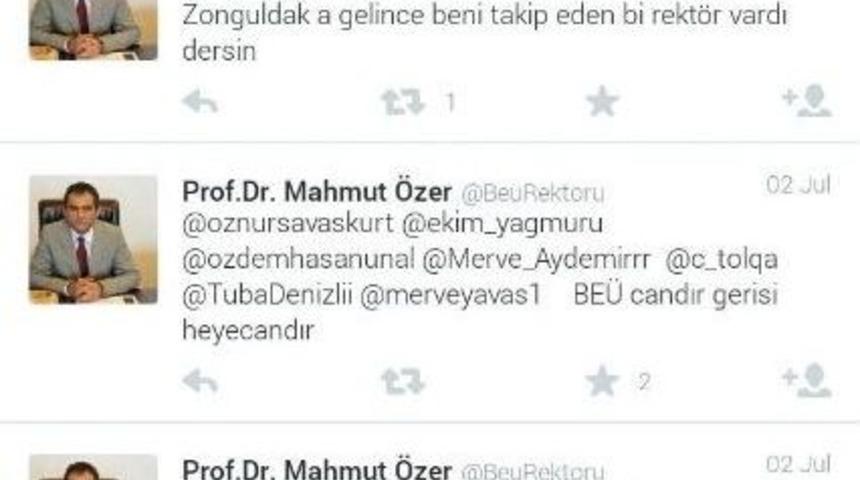Screen dimensions: 860x480
Task: Open the @TubaDenizlii mention
Action: 266,296
